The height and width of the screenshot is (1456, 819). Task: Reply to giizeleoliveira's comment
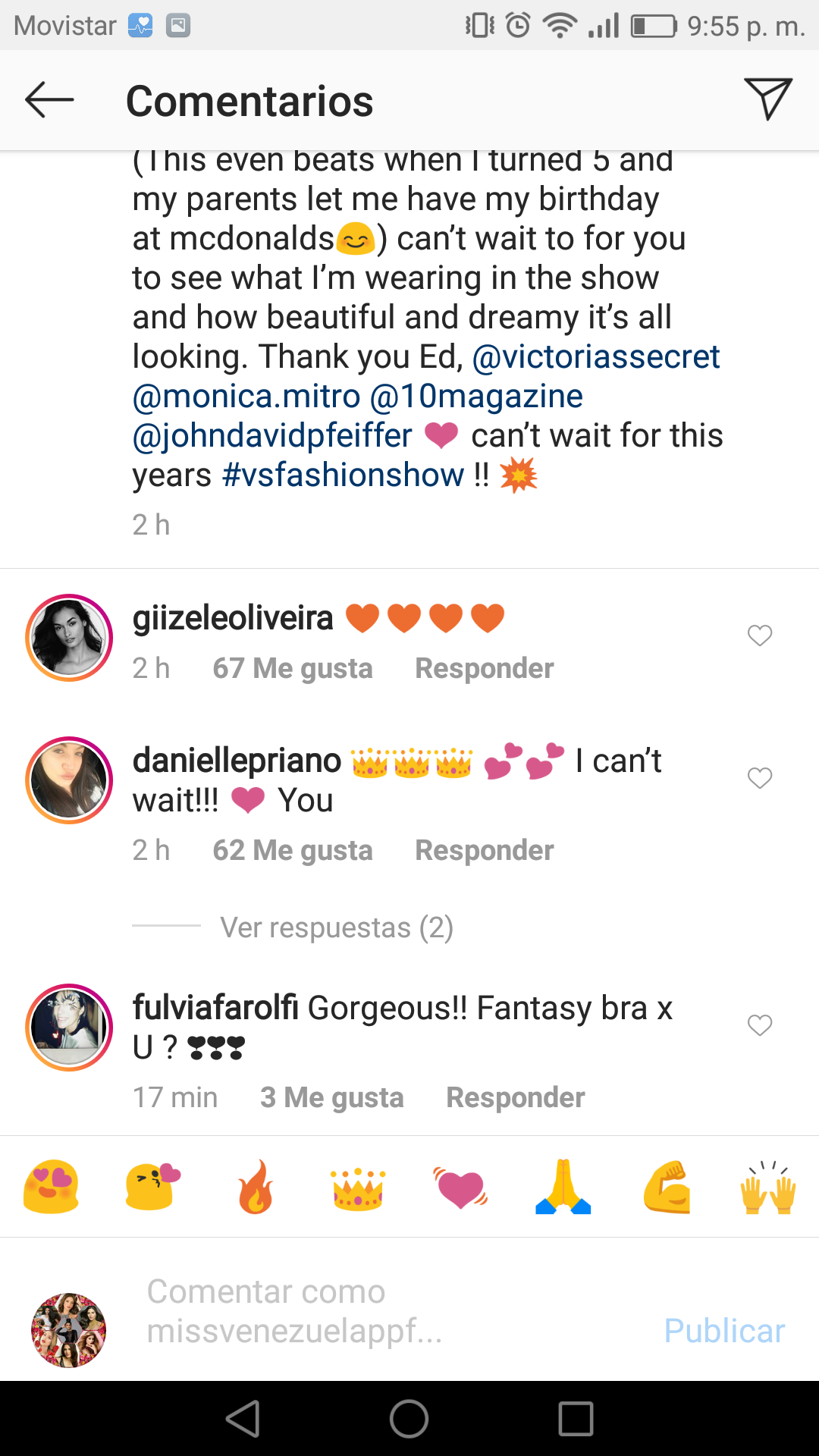(x=485, y=668)
